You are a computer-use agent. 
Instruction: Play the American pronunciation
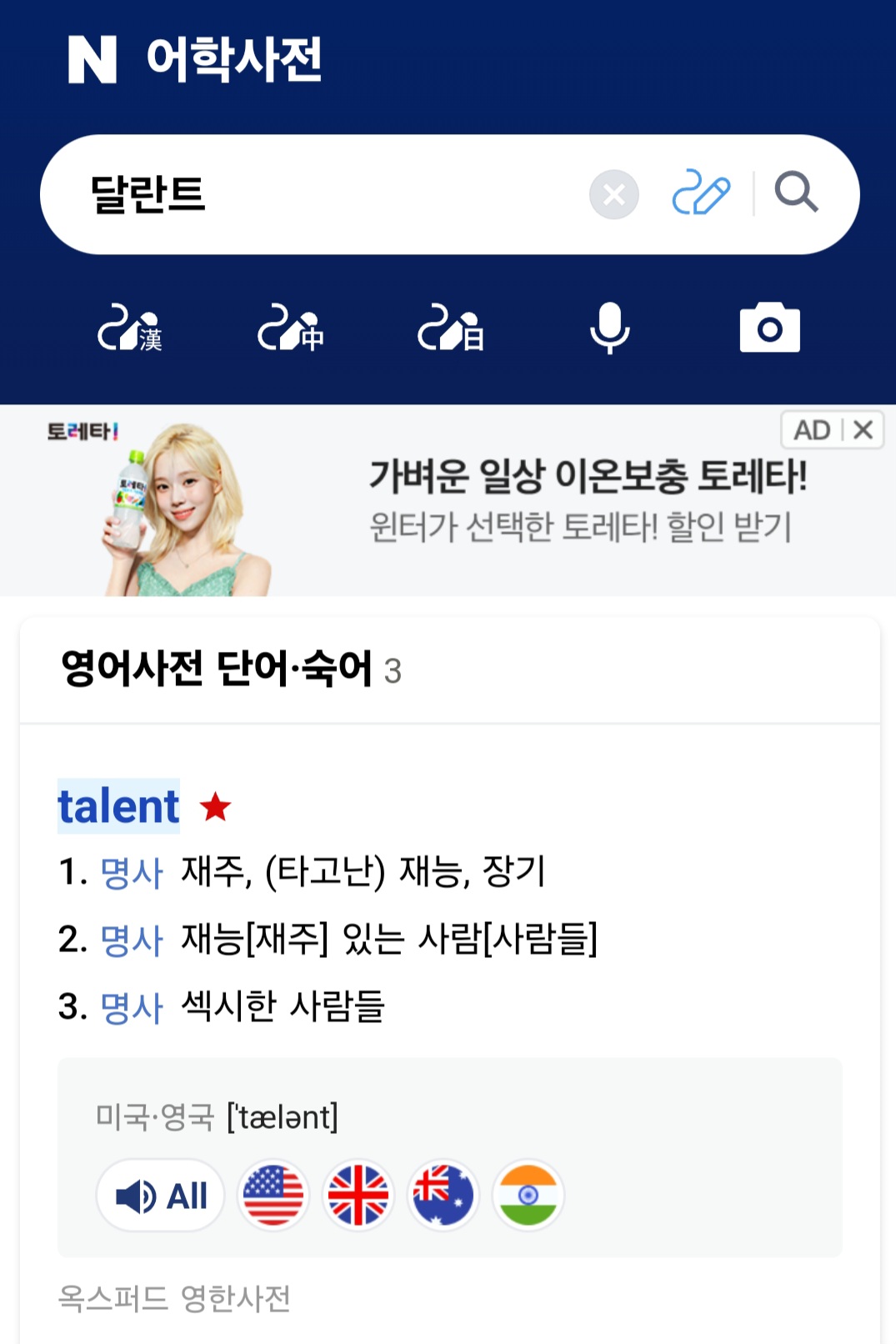coord(273,1196)
